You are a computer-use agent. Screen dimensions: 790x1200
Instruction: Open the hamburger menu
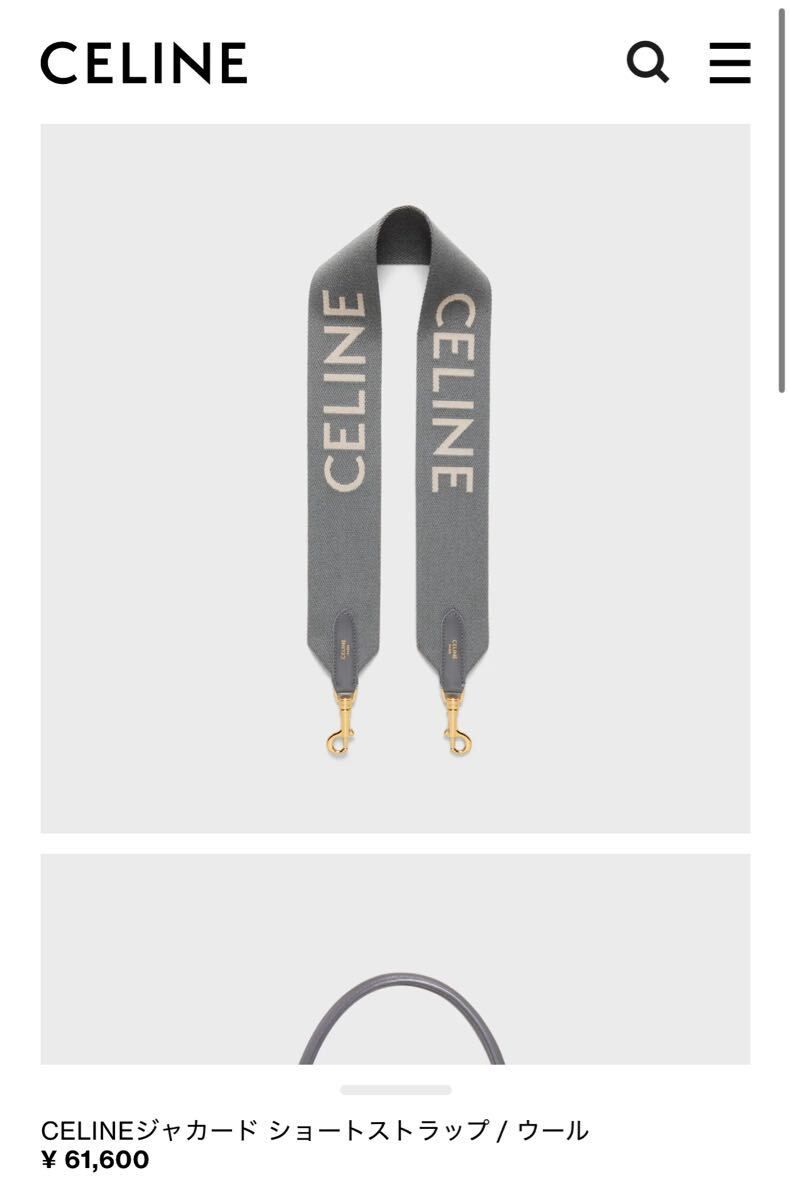[730, 64]
